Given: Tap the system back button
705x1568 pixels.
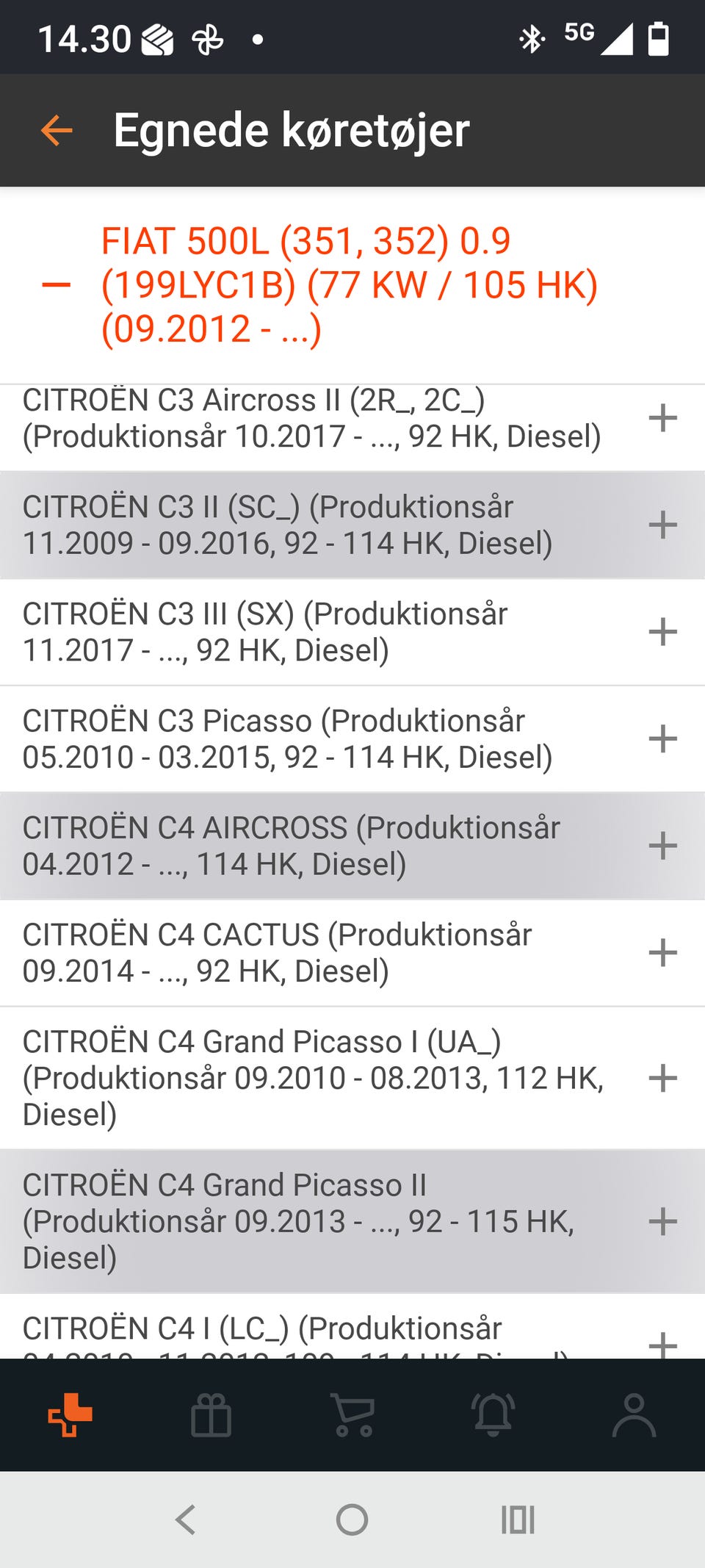Looking at the screenshot, I should tap(186, 1520).
